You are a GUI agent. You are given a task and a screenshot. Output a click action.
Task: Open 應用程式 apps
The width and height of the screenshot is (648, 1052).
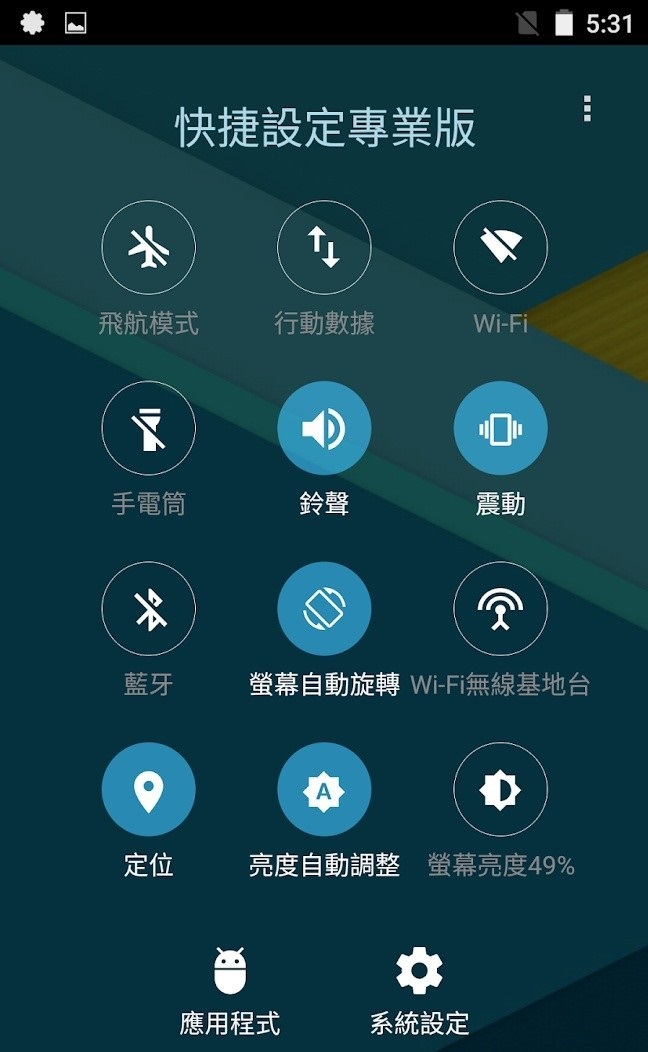coord(230,988)
